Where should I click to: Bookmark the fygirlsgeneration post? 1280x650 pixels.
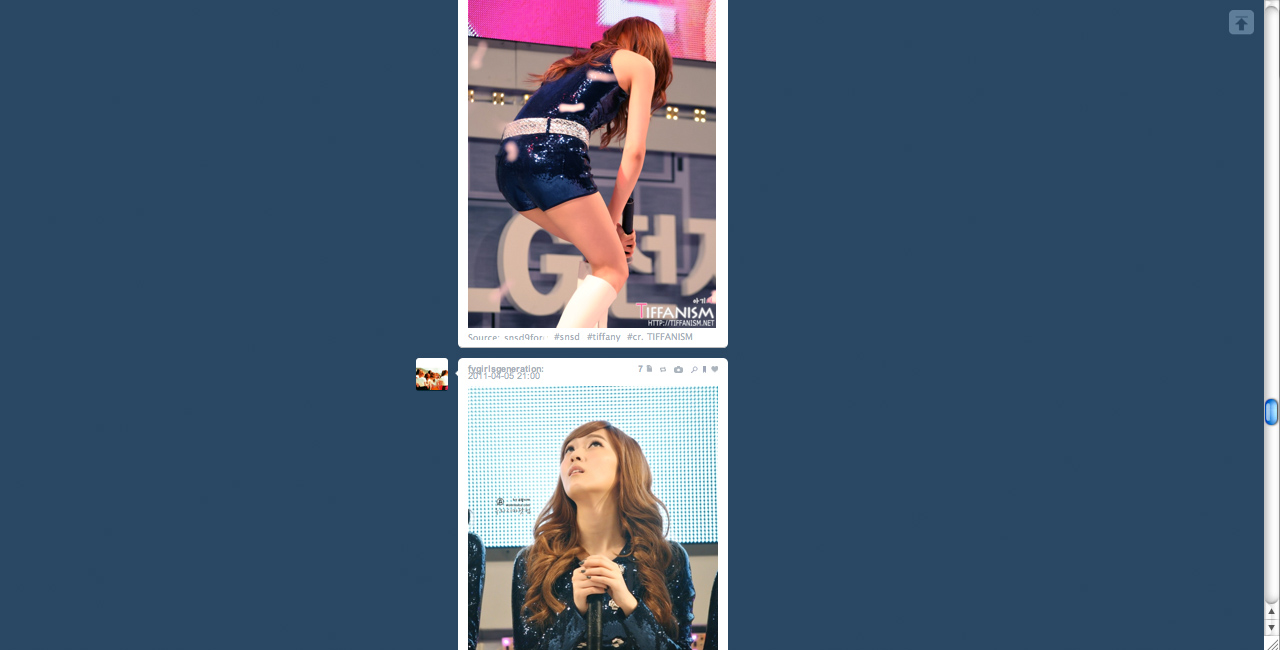pos(704,370)
